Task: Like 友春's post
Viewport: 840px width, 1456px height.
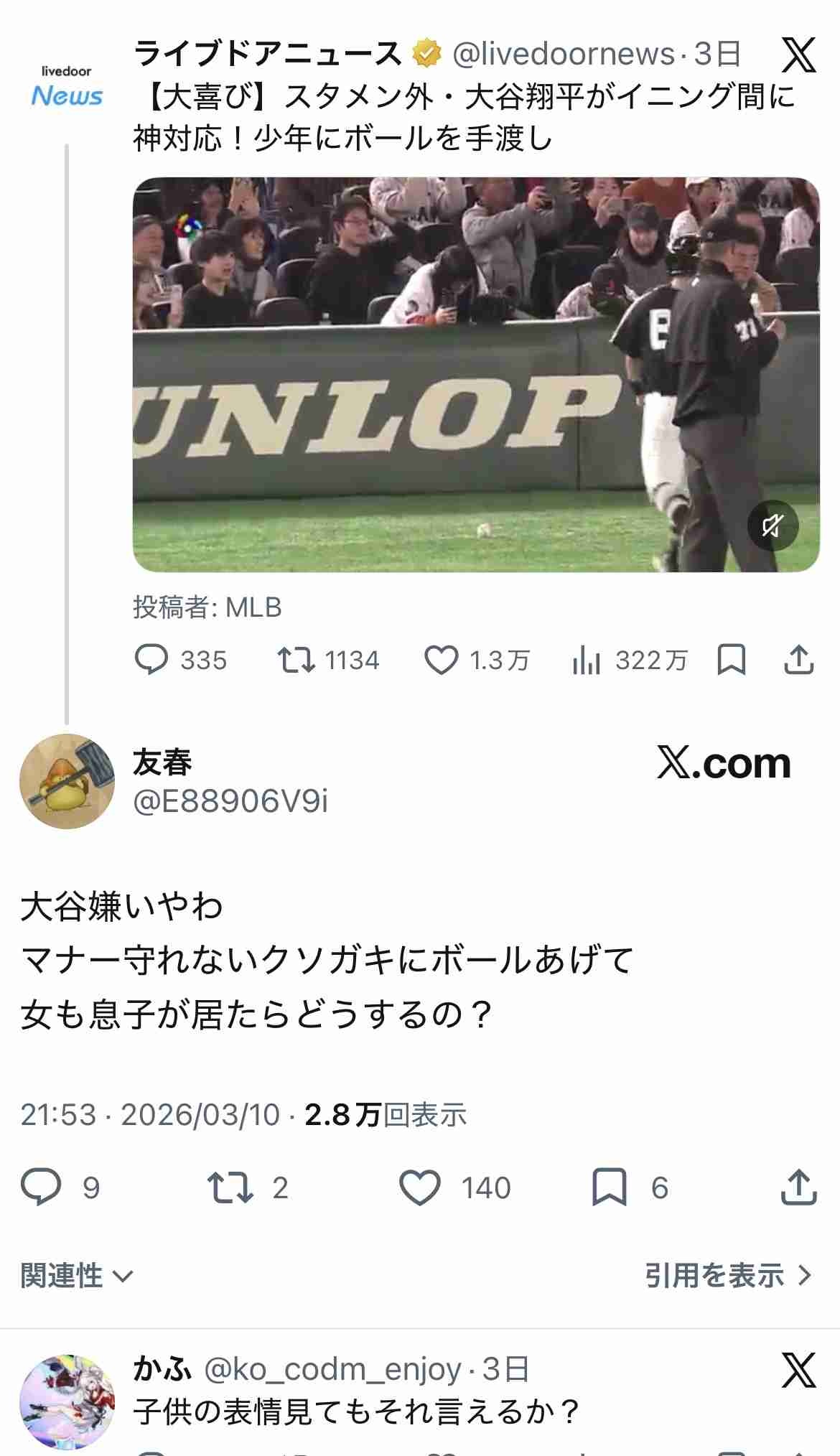Action: click(x=420, y=1187)
